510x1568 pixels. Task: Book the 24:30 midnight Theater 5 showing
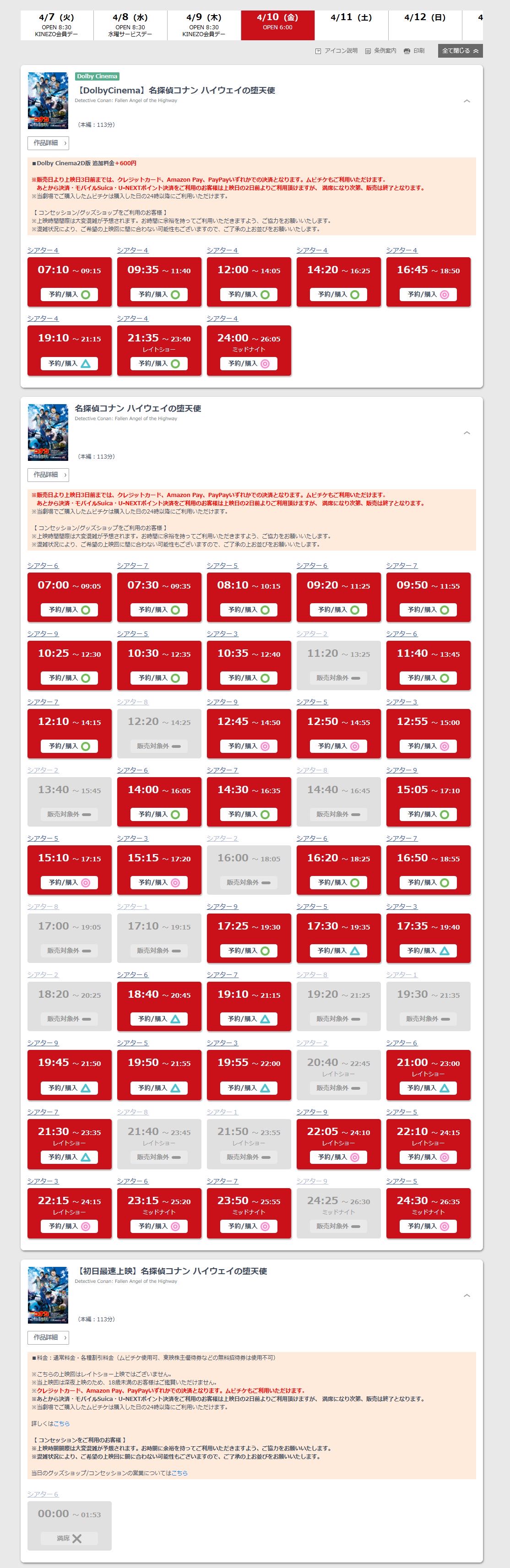[x=428, y=1227]
